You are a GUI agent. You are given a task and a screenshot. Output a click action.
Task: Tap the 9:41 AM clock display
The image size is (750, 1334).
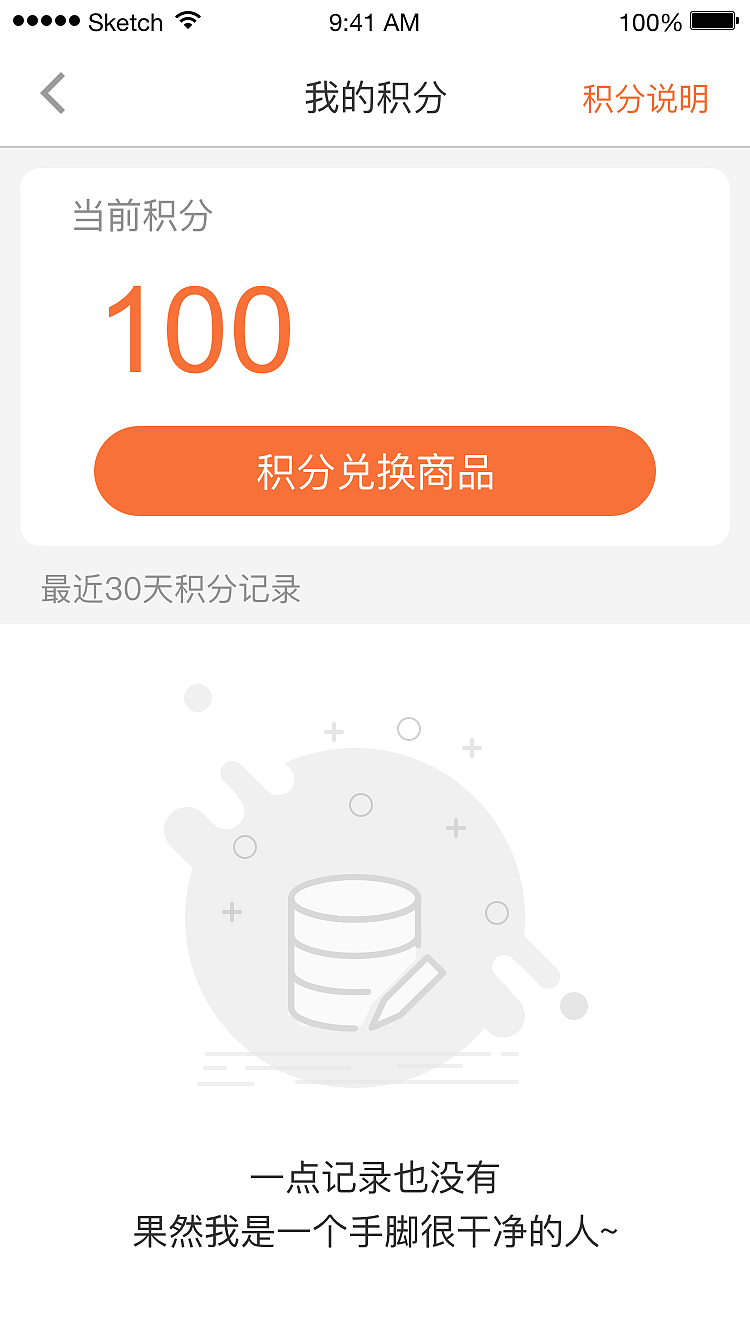375,21
